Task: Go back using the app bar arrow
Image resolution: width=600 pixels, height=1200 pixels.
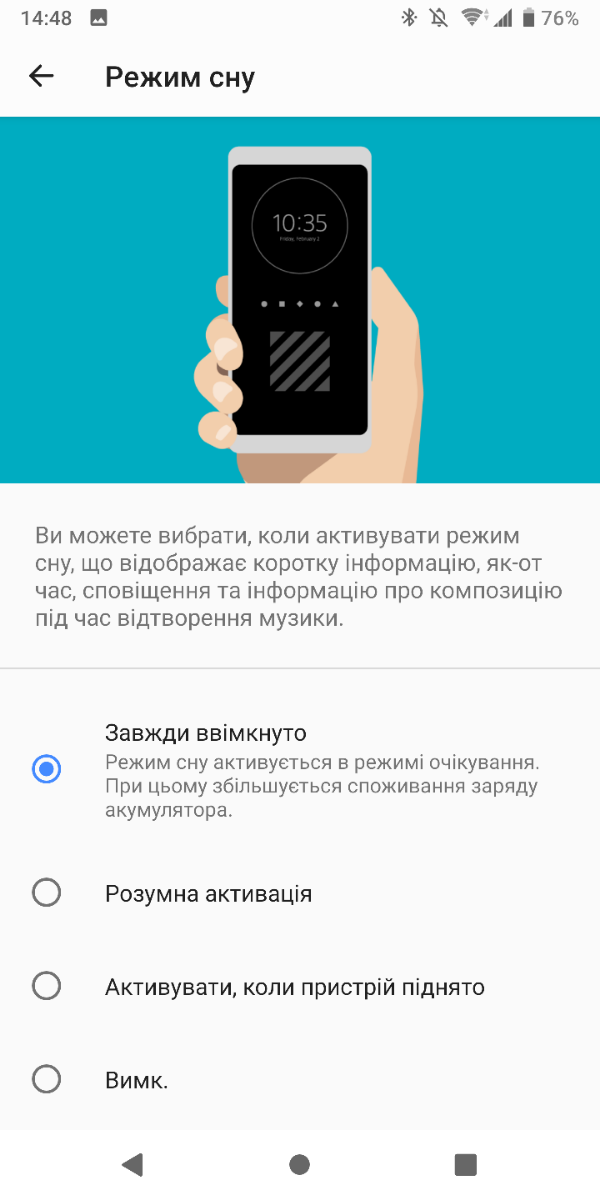Action: [x=41, y=76]
